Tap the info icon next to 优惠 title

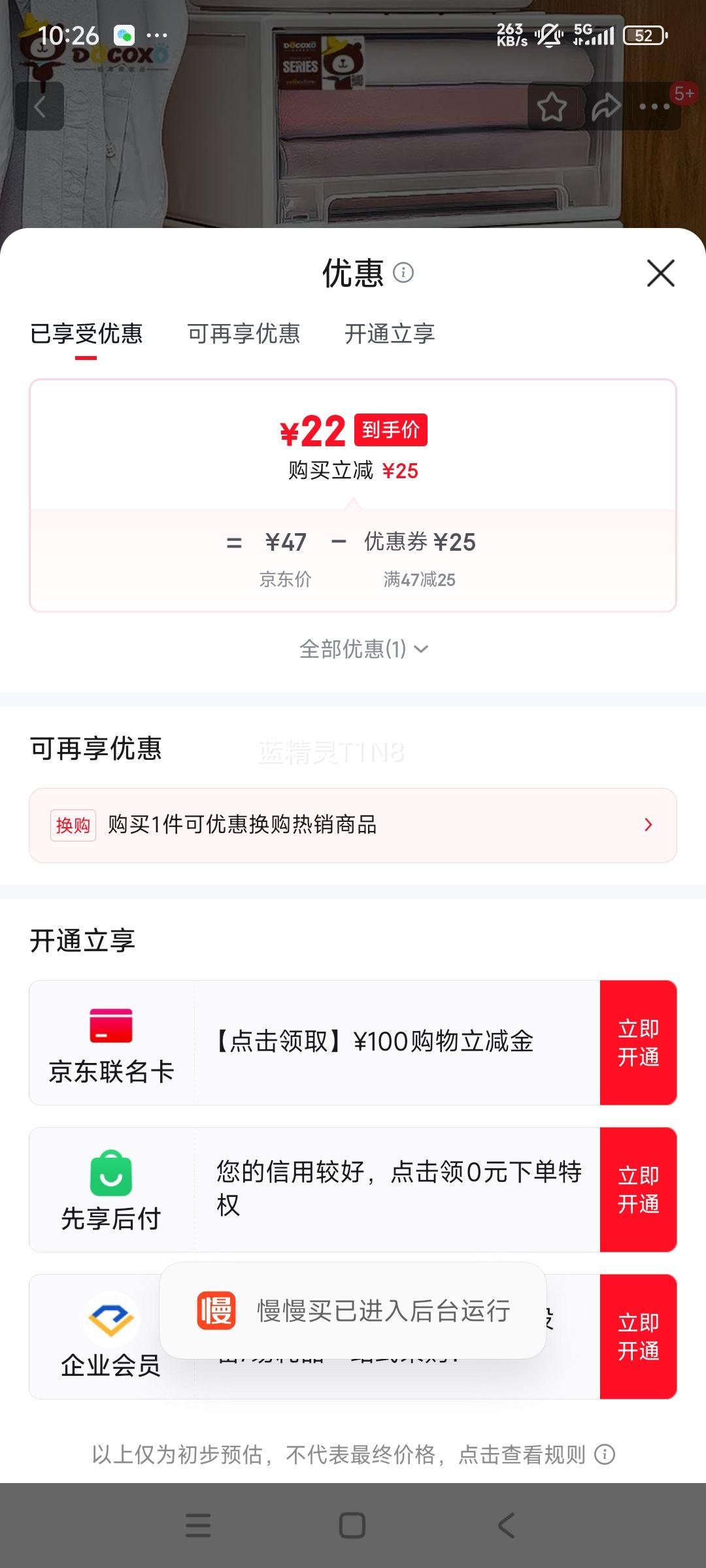click(405, 274)
